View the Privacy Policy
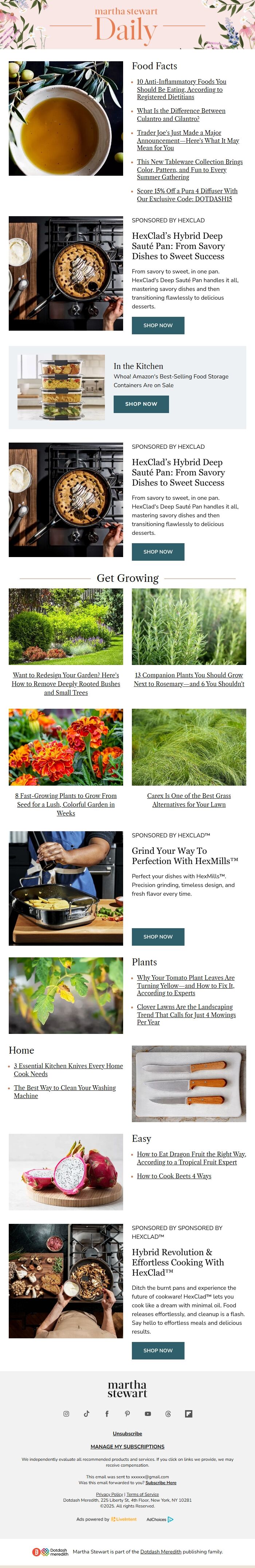The height and width of the screenshot is (1568, 255). [x=109, y=1494]
